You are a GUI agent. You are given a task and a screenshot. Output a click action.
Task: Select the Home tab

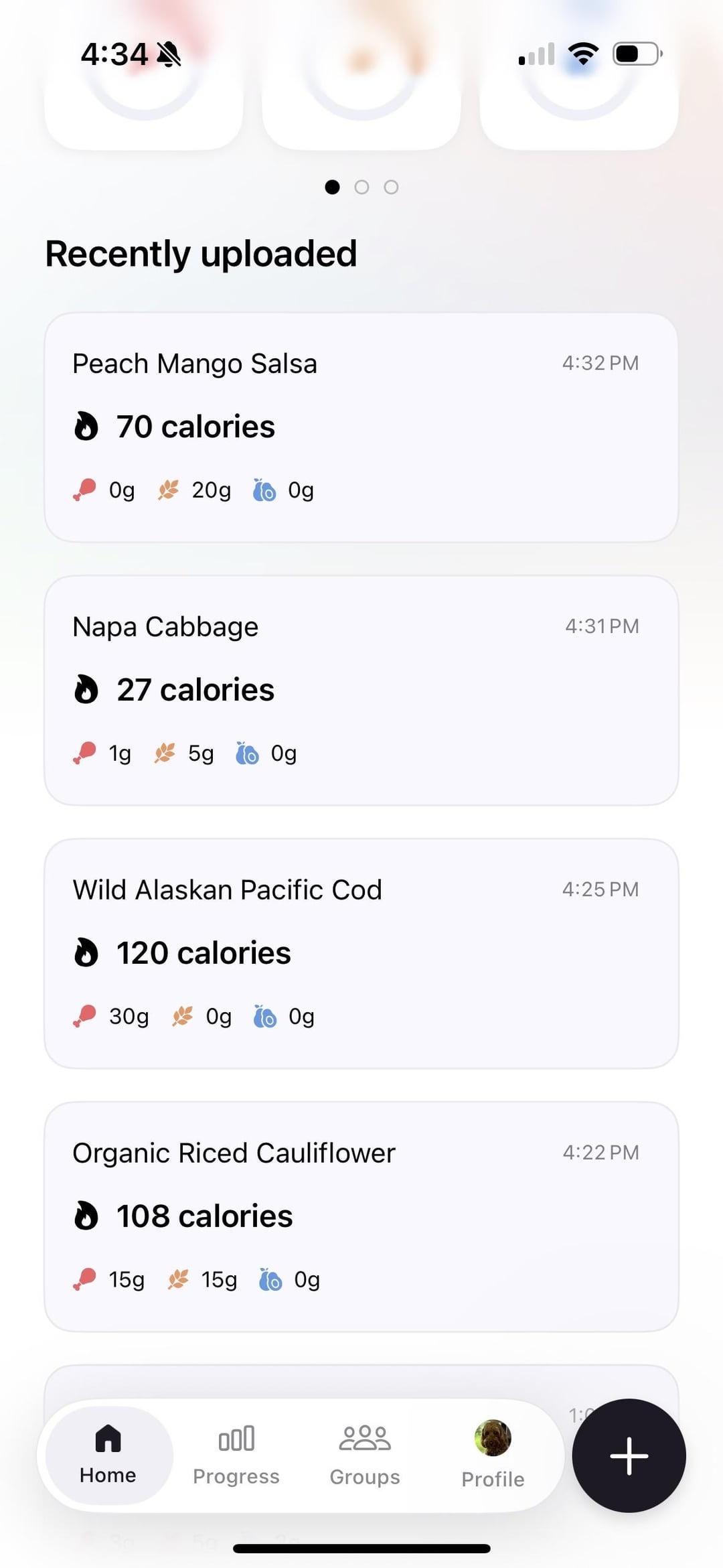point(108,1455)
